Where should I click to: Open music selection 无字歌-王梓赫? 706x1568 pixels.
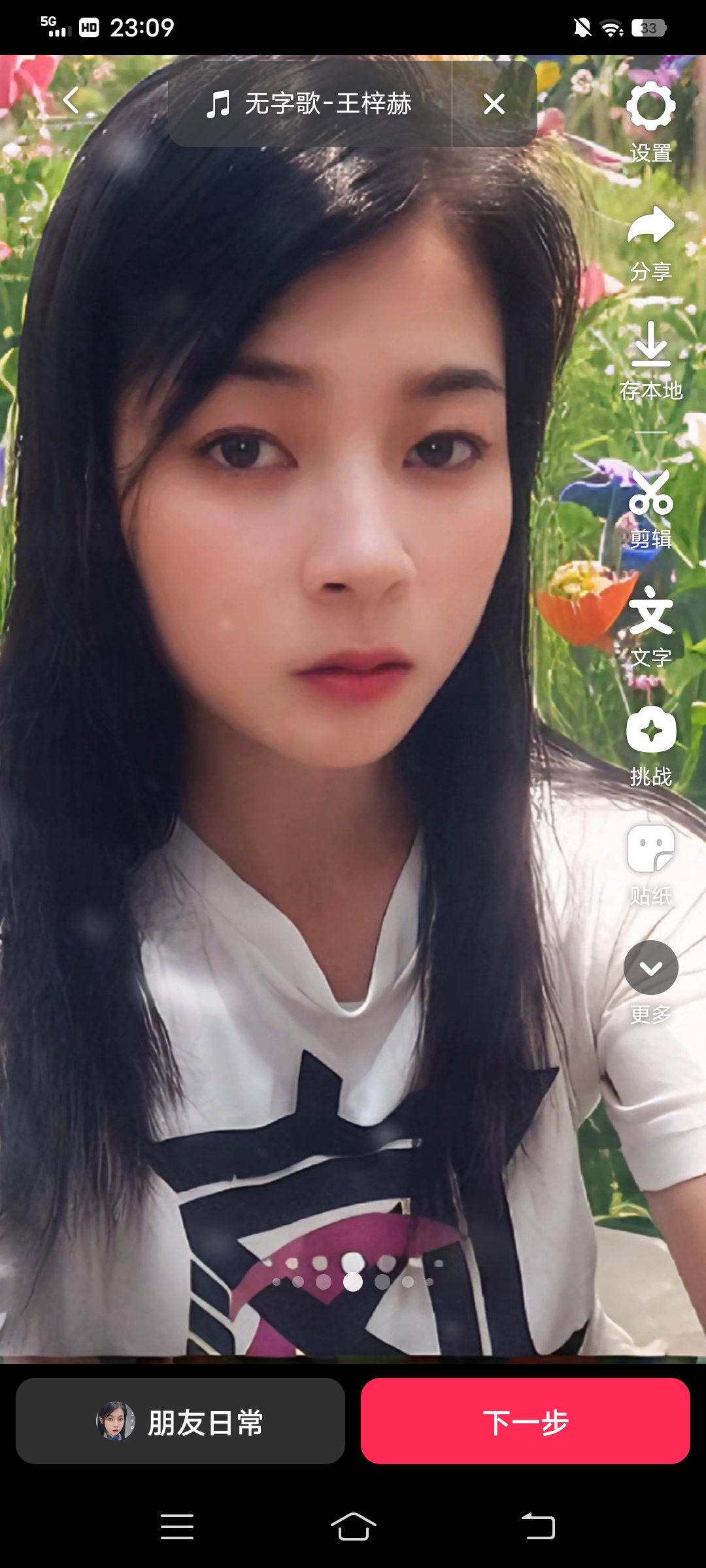(x=310, y=104)
